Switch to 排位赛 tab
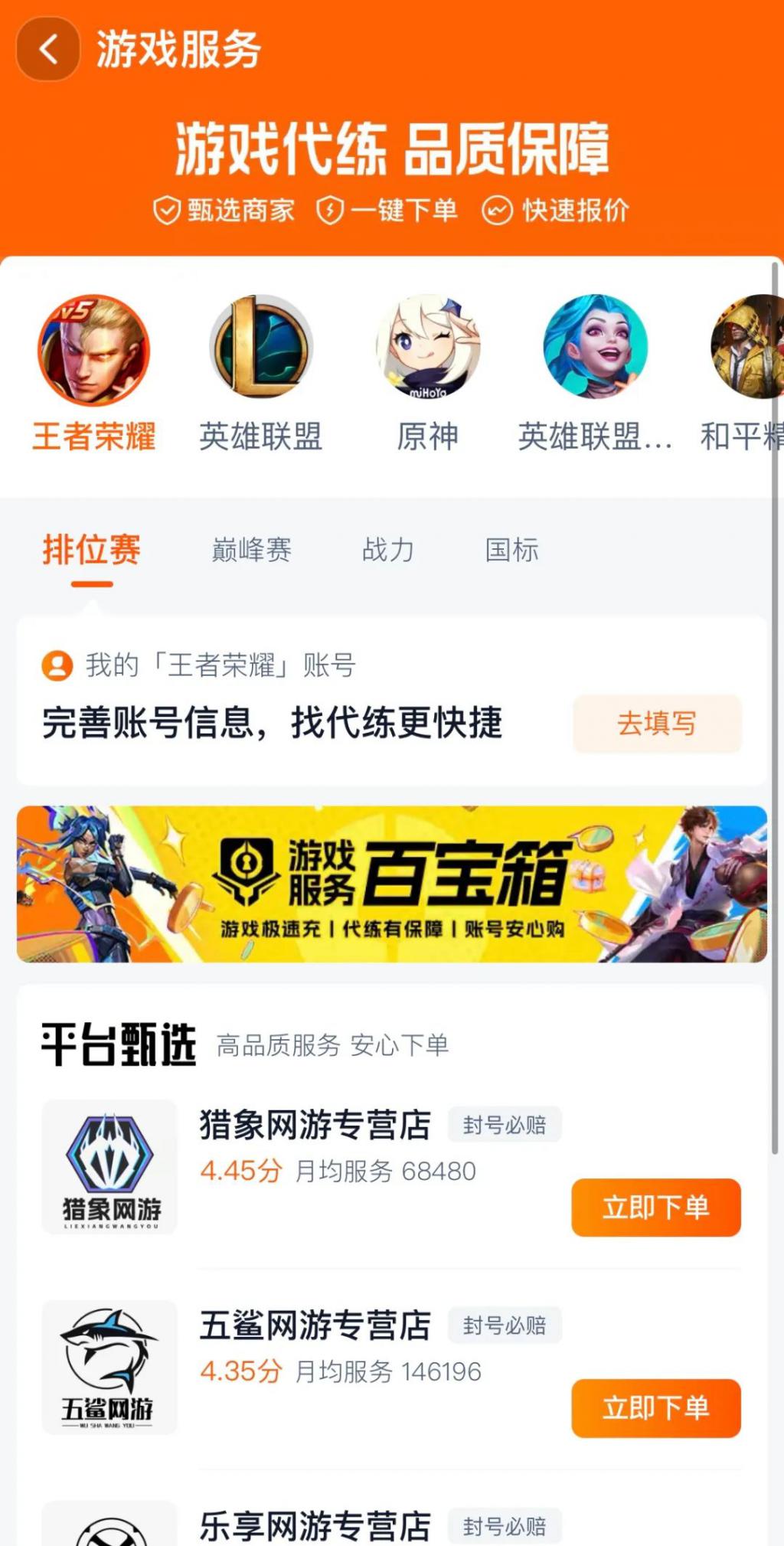This screenshot has width=784, height=1546. [92, 551]
